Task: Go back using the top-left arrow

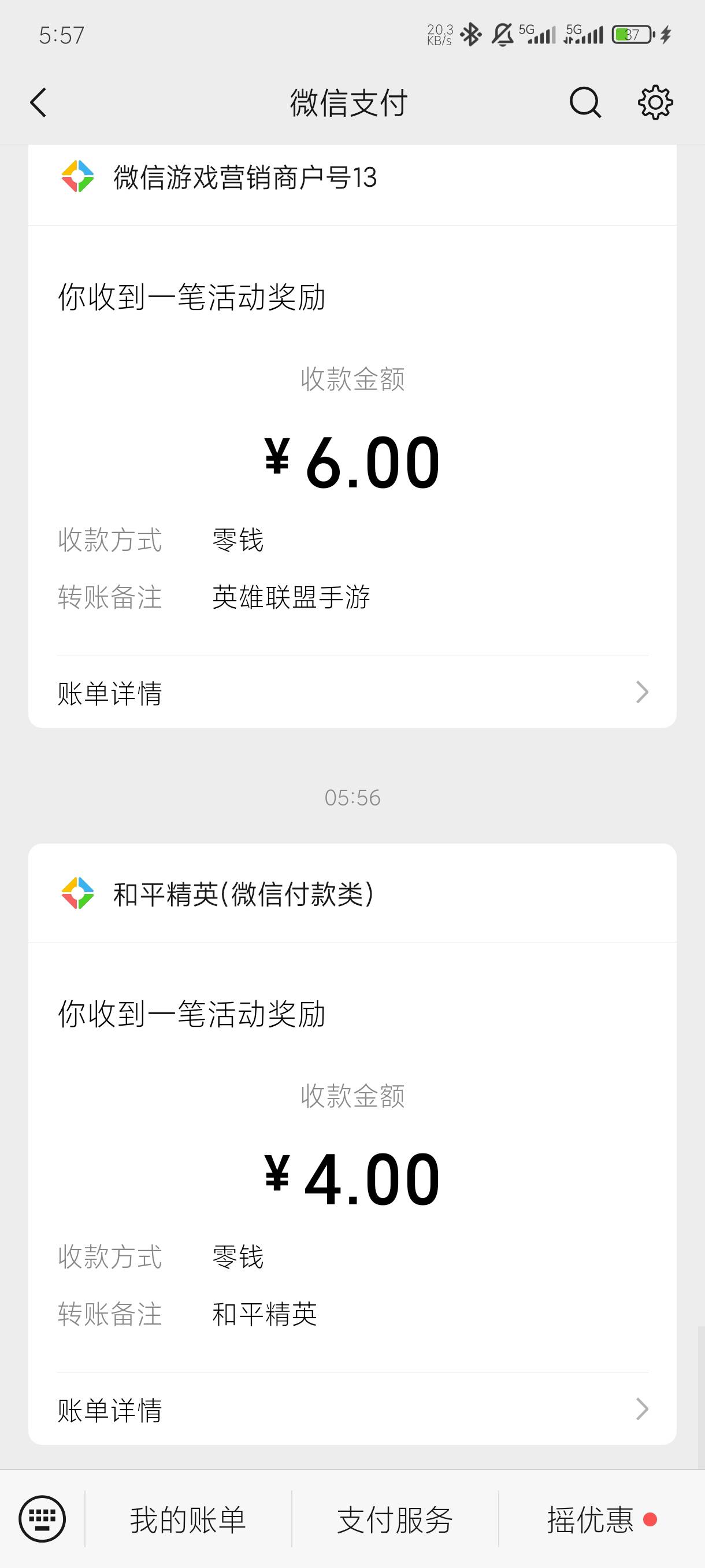Action: 38,102
